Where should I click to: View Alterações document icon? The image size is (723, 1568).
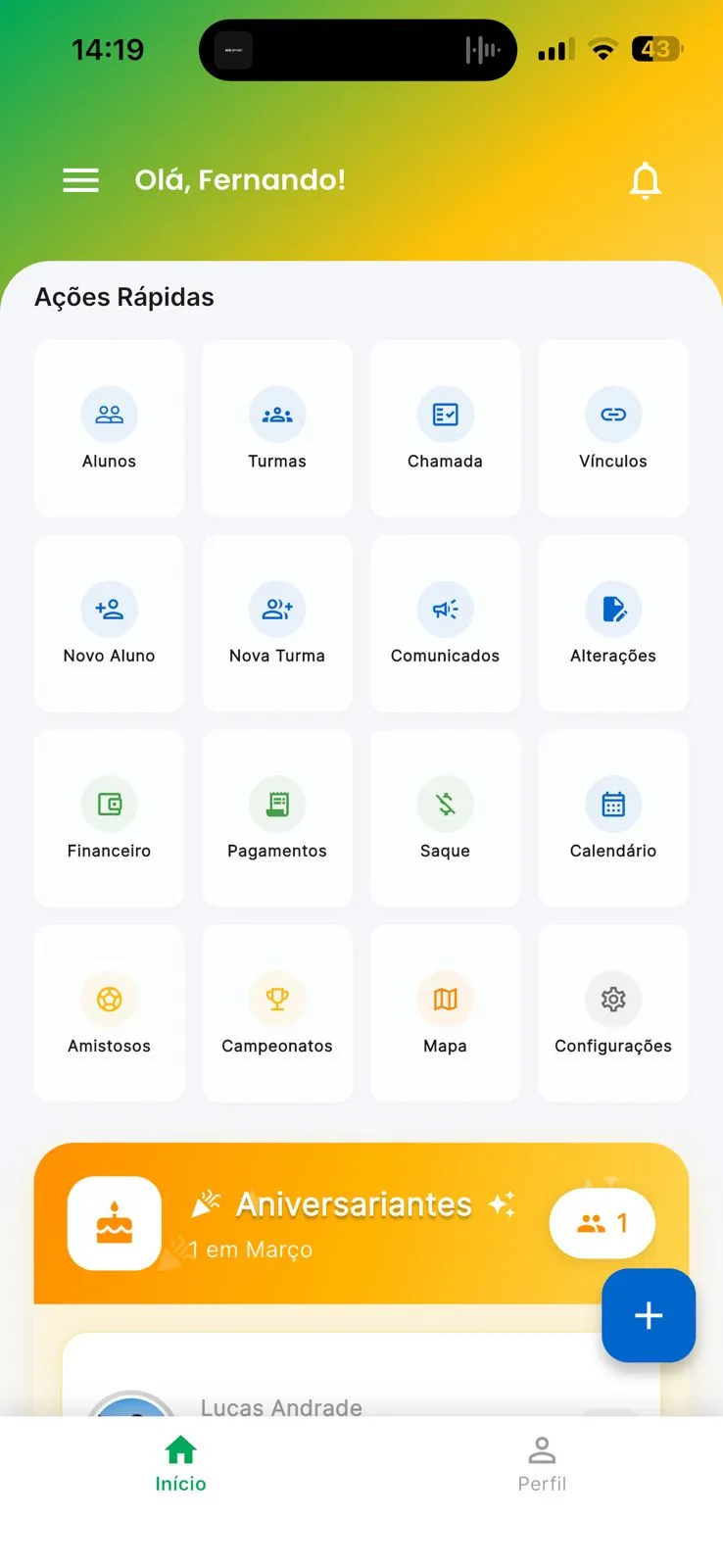click(612, 623)
